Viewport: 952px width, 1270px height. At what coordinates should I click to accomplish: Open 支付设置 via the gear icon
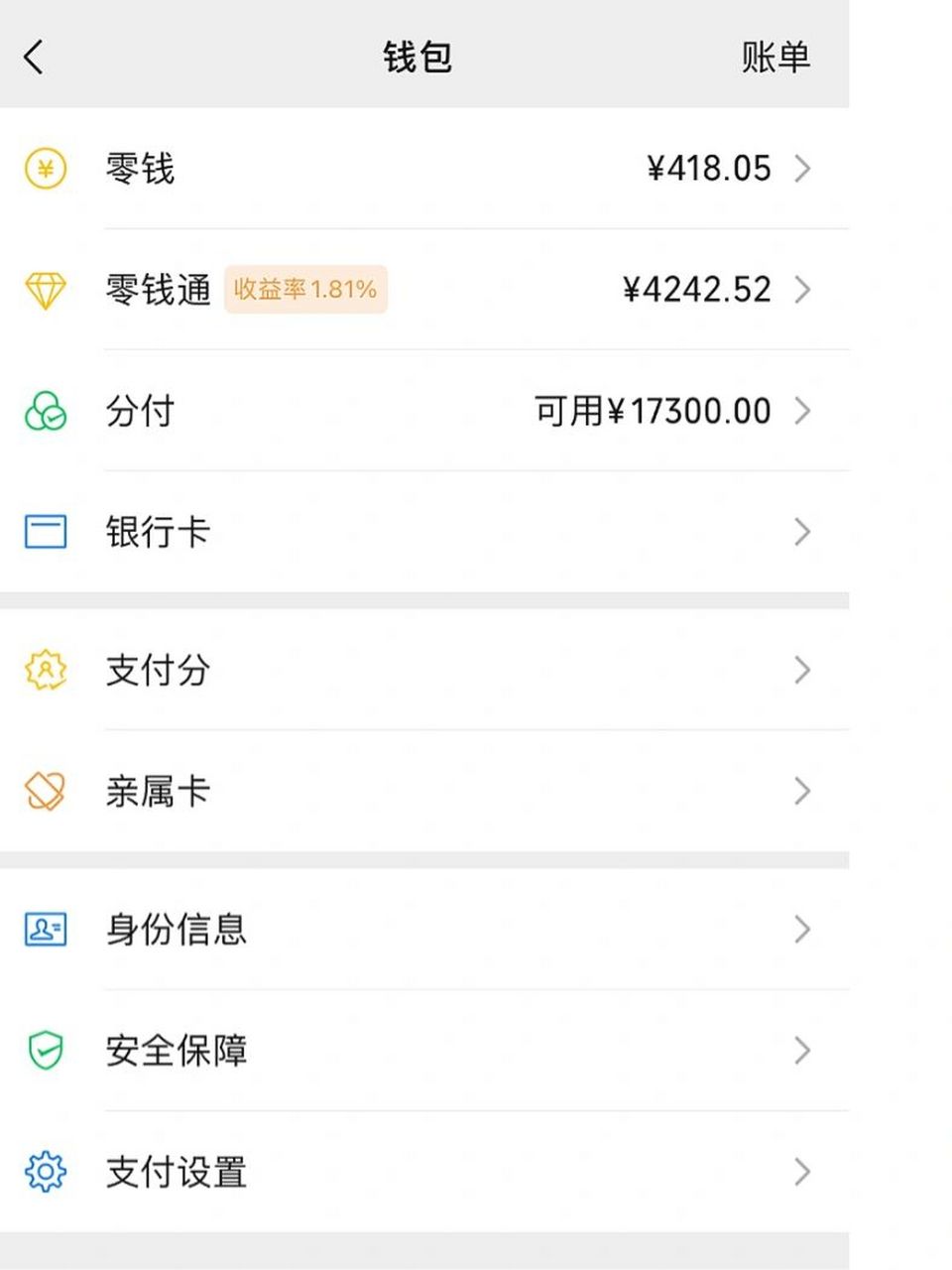coord(44,1172)
